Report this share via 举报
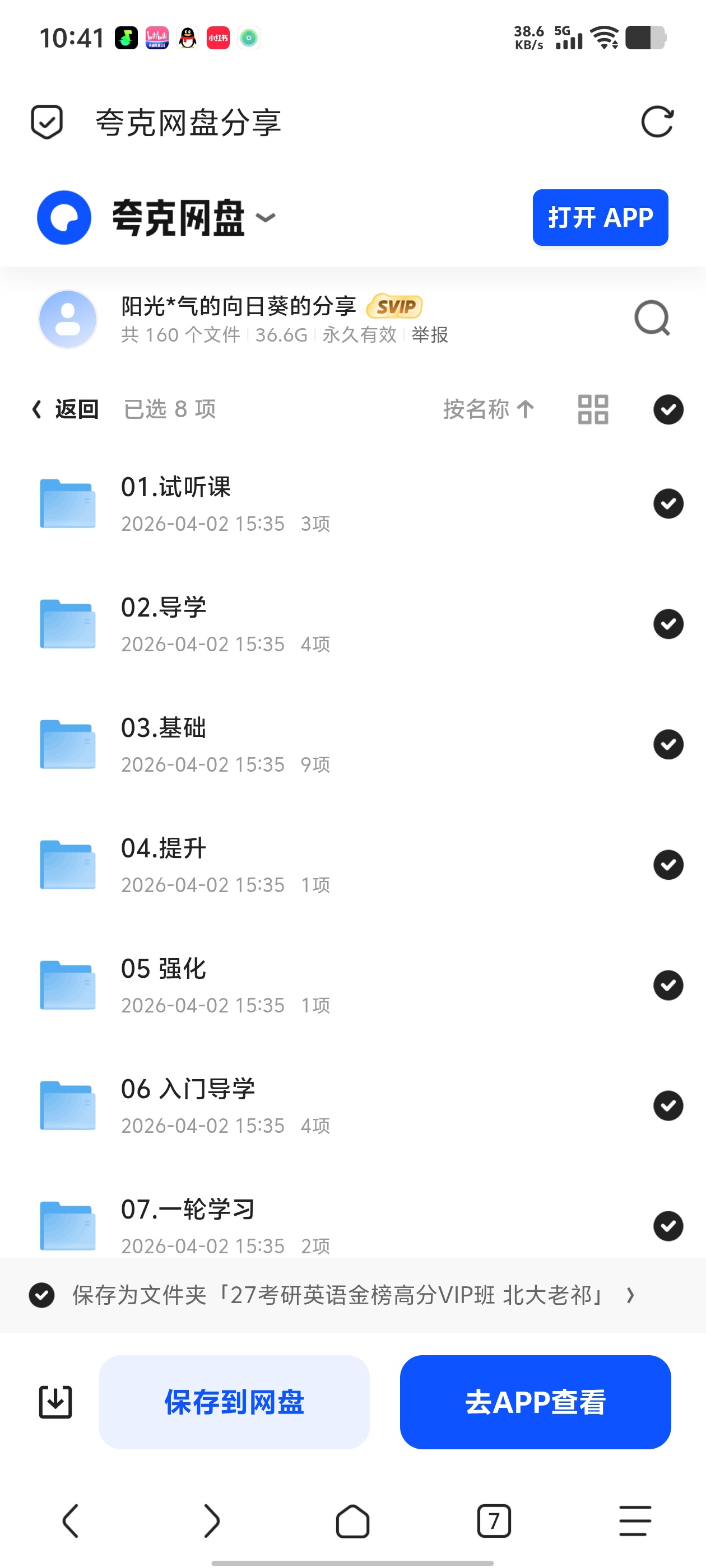This screenshot has width=706, height=1568. coord(429,334)
